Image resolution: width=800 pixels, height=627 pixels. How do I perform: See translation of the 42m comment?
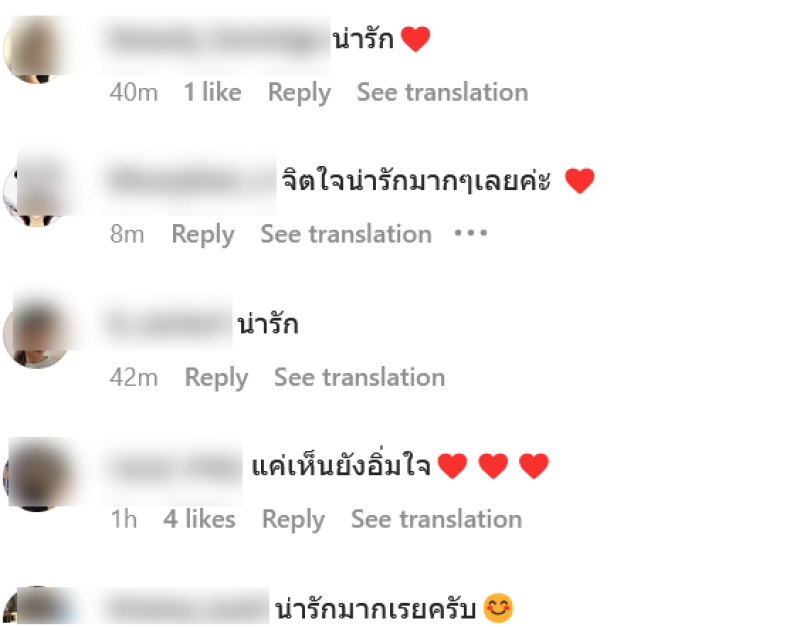(359, 378)
